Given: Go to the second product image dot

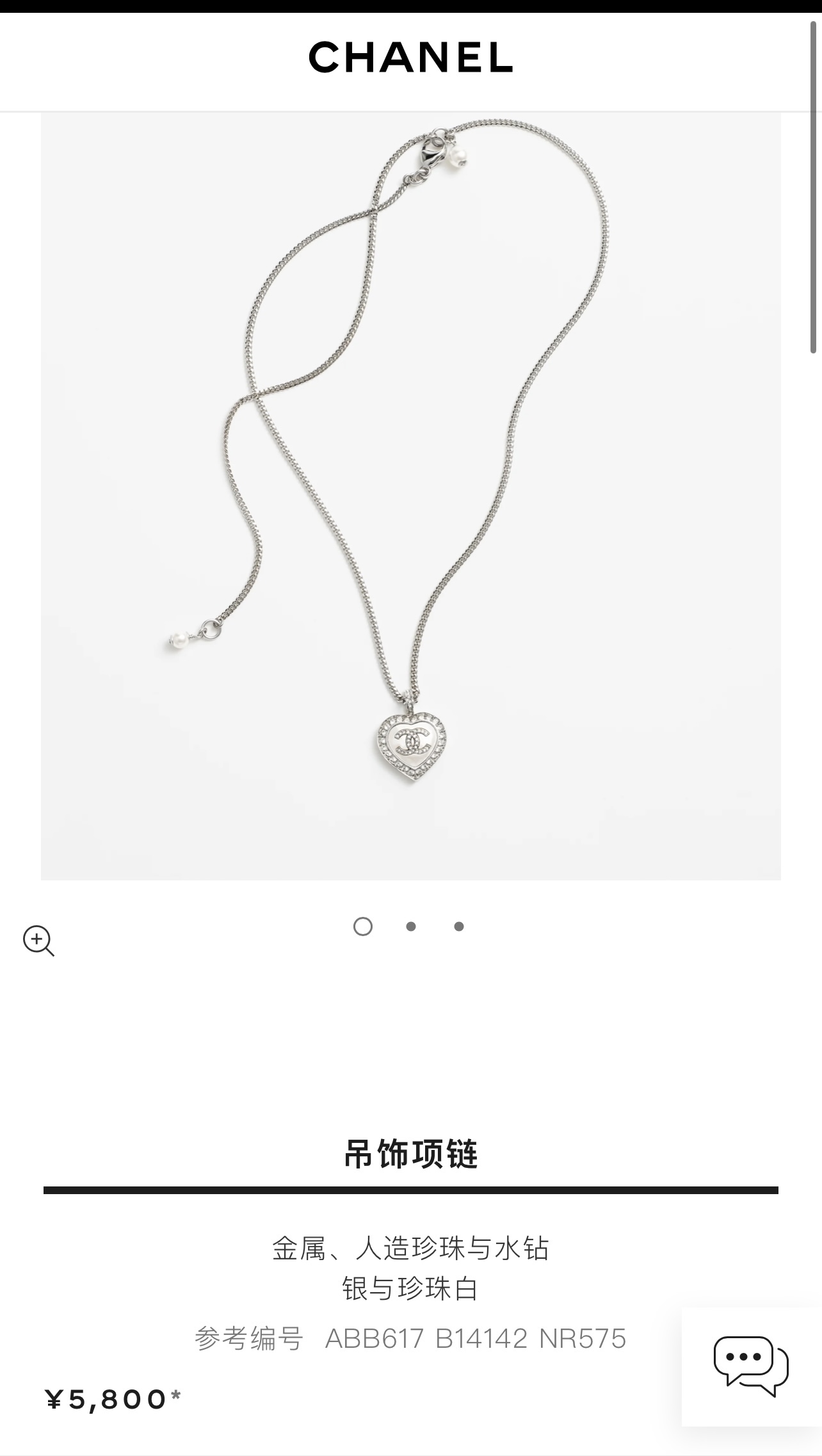Looking at the screenshot, I should click(411, 926).
